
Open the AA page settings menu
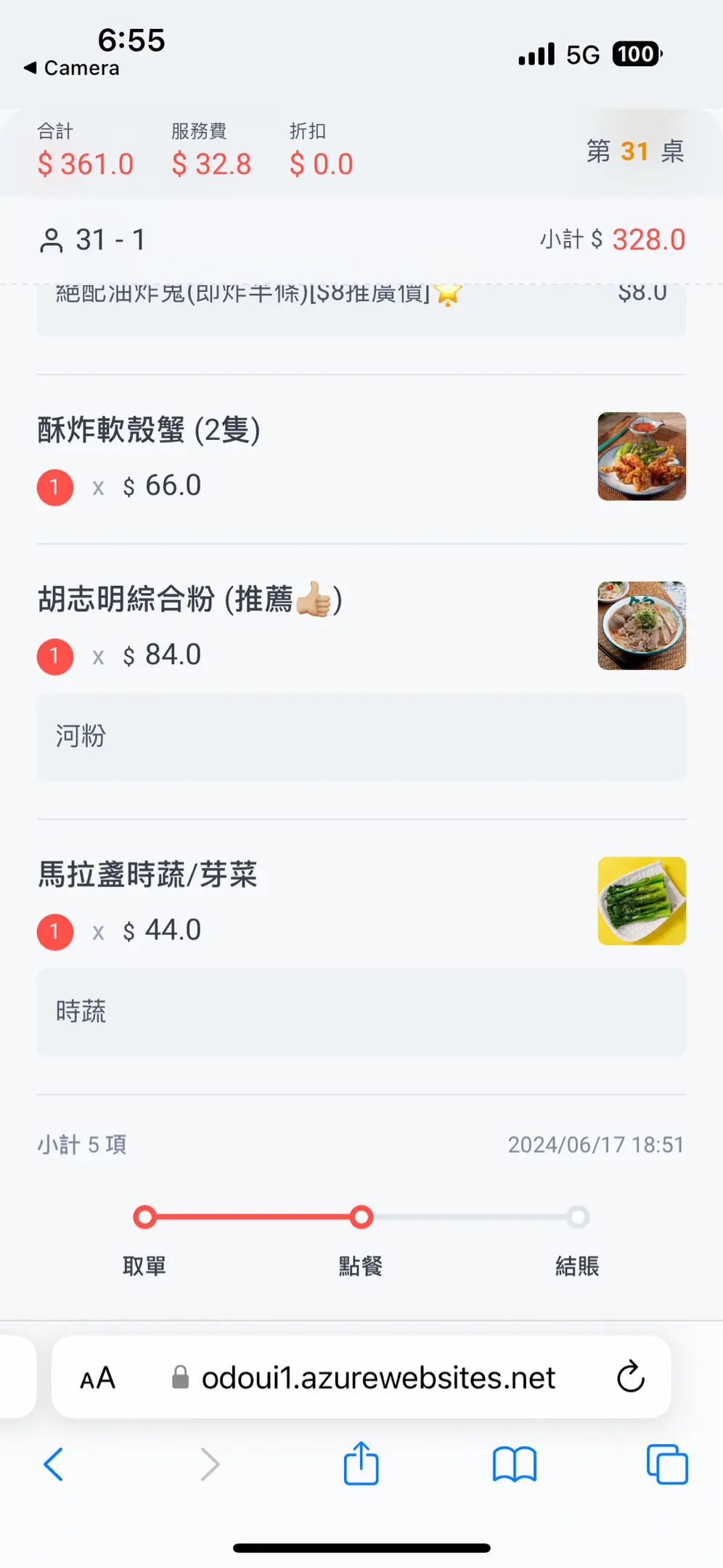coord(97,1378)
